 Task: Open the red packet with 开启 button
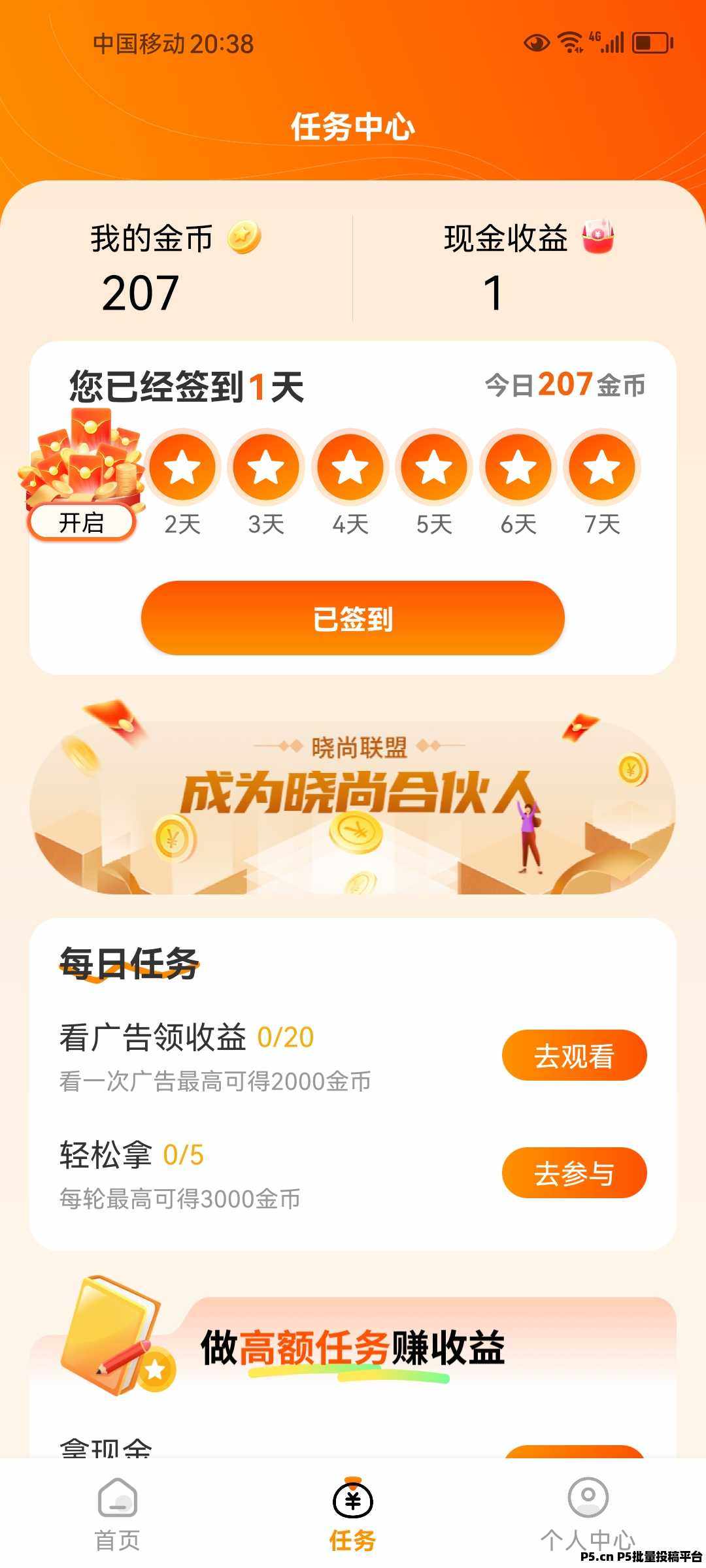point(82,523)
